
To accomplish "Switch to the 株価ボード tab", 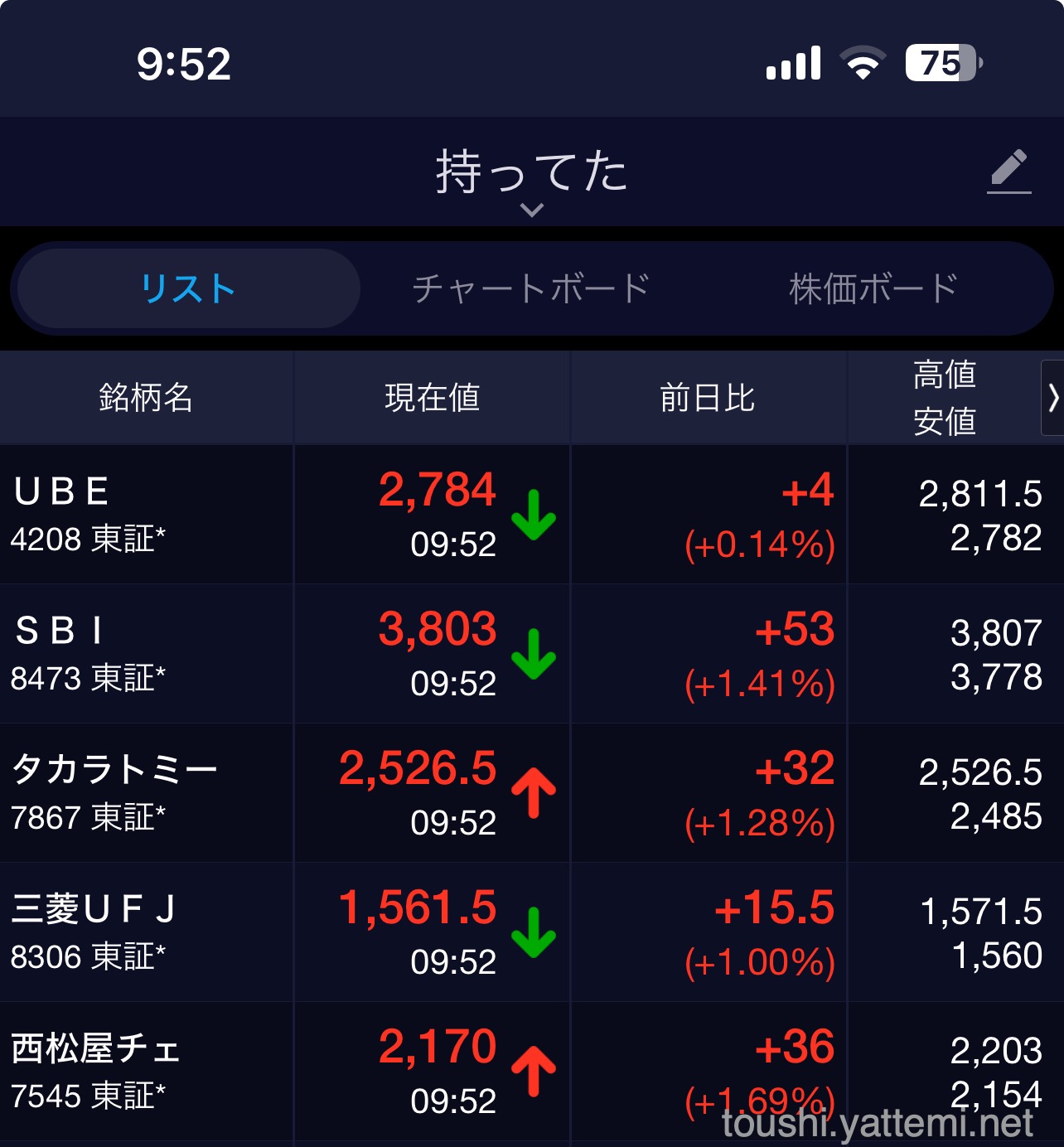I will pyautogui.click(x=873, y=288).
